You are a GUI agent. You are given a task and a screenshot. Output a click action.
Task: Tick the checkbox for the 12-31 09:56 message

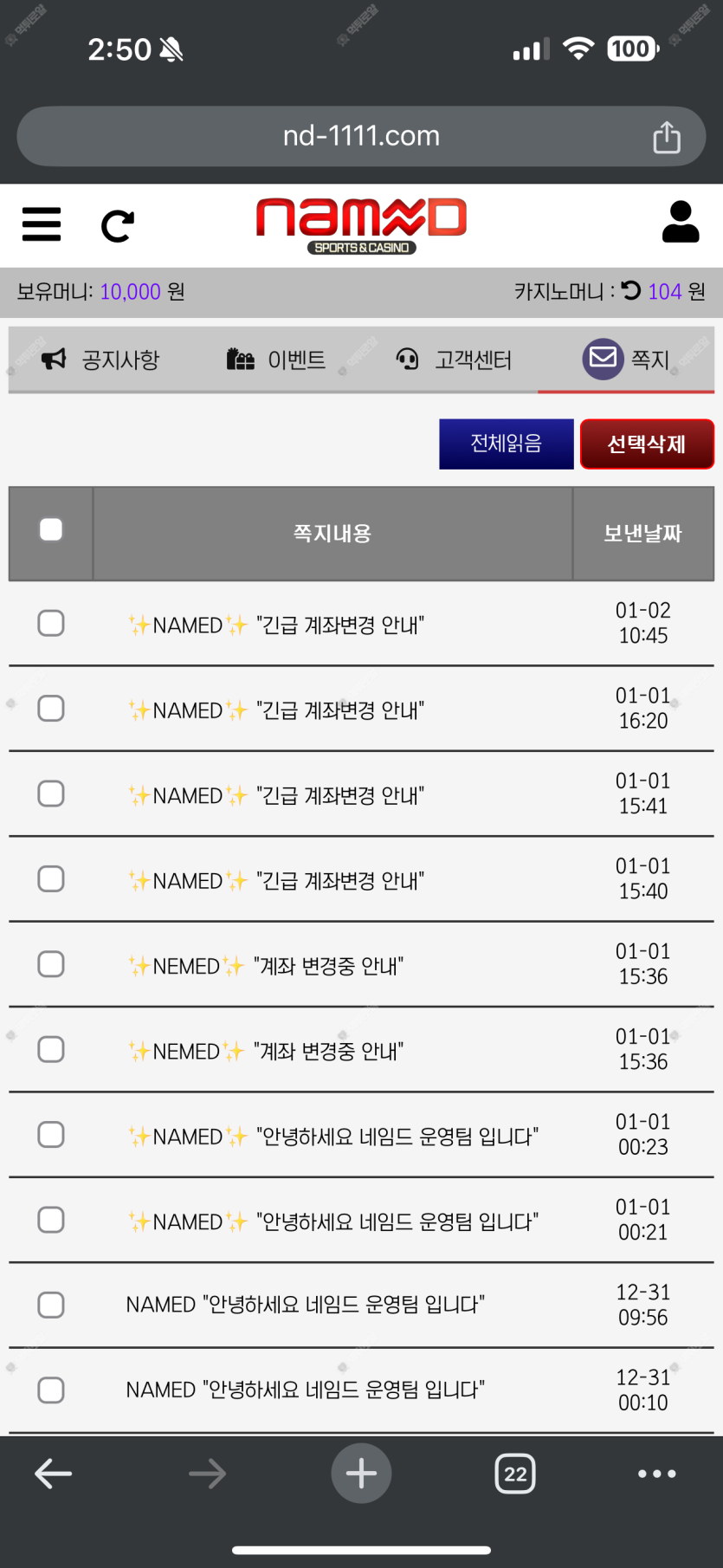coord(51,1305)
